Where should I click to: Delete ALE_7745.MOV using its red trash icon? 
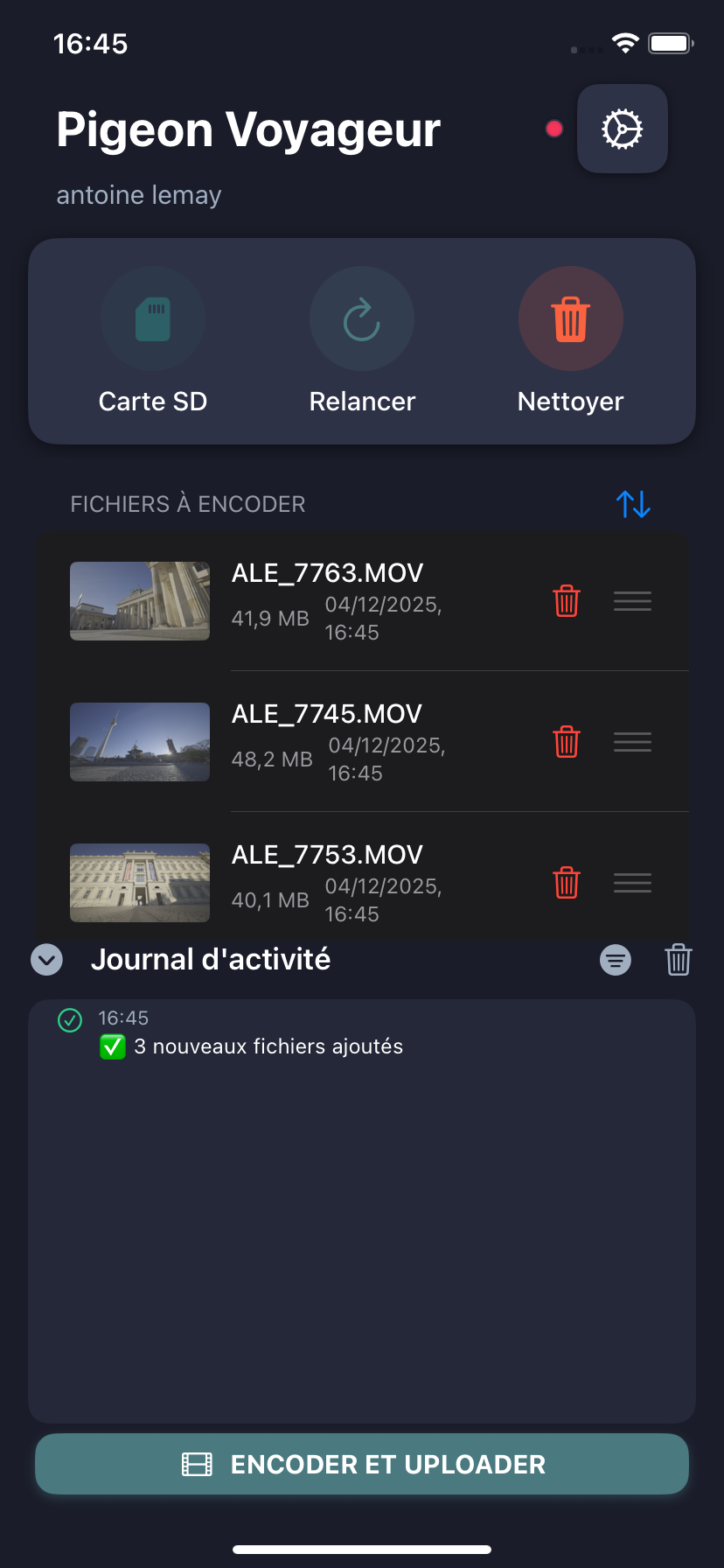click(566, 742)
